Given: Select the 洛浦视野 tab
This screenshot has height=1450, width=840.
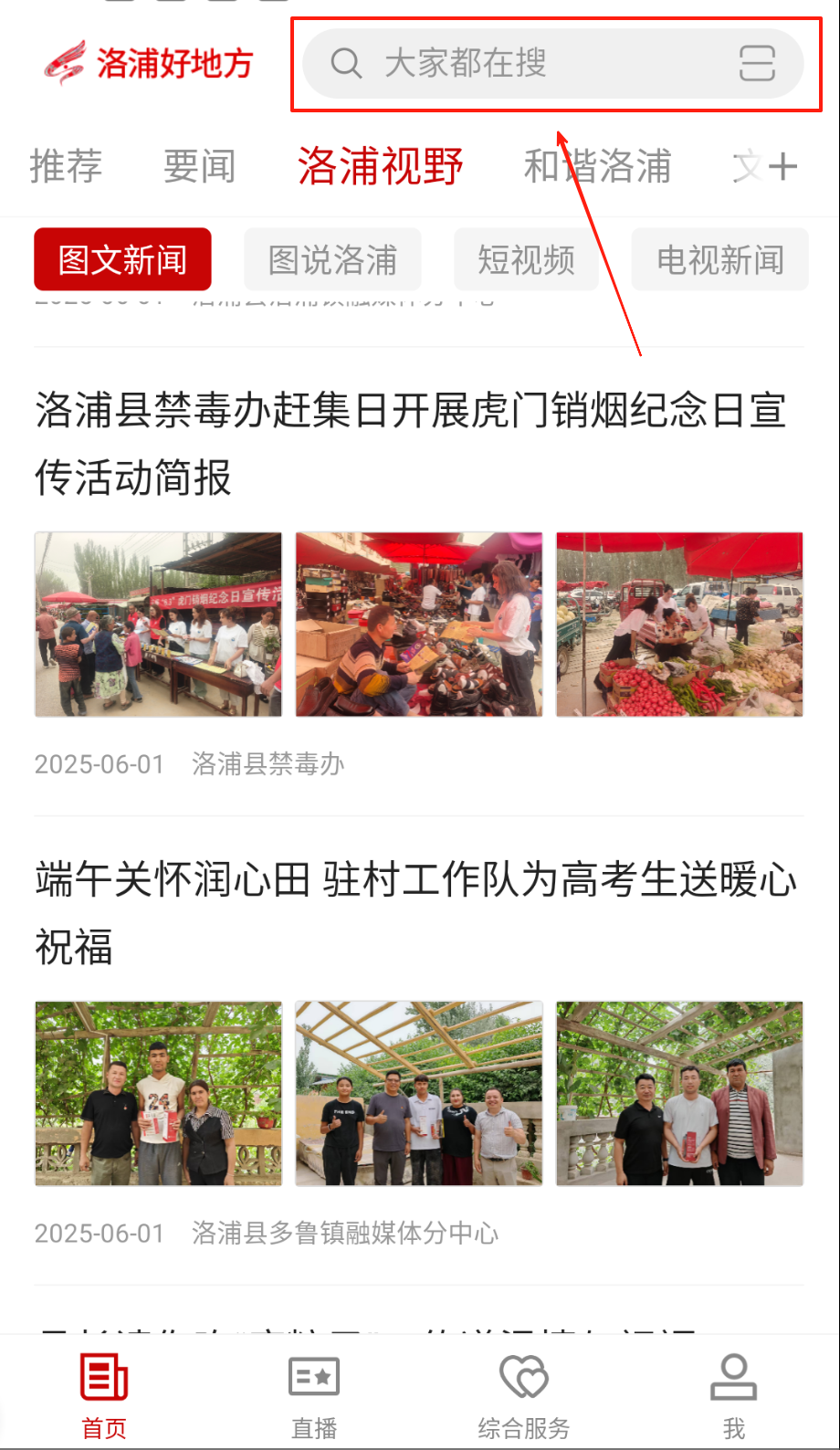Looking at the screenshot, I should (x=380, y=166).
